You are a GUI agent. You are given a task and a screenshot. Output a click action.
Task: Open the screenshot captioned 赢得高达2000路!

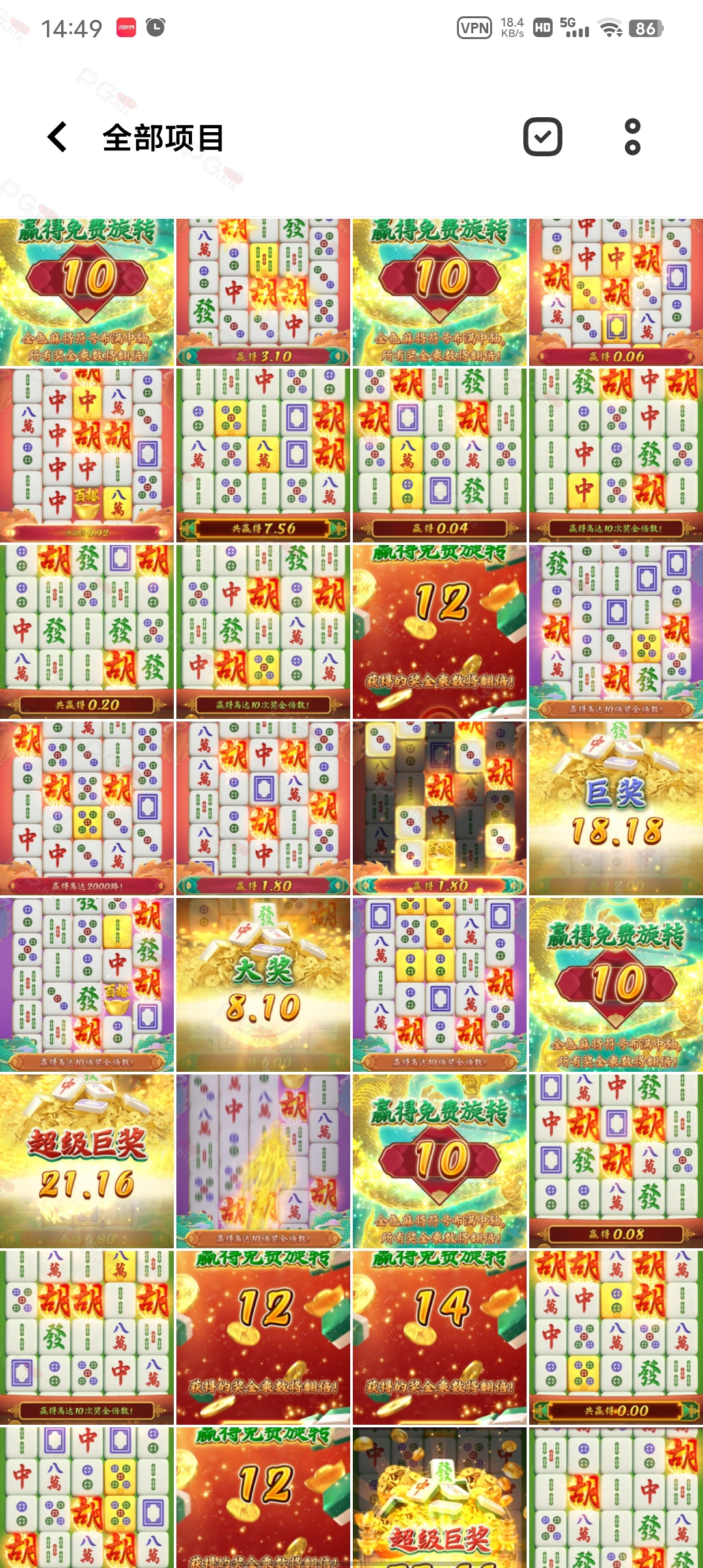[87, 808]
